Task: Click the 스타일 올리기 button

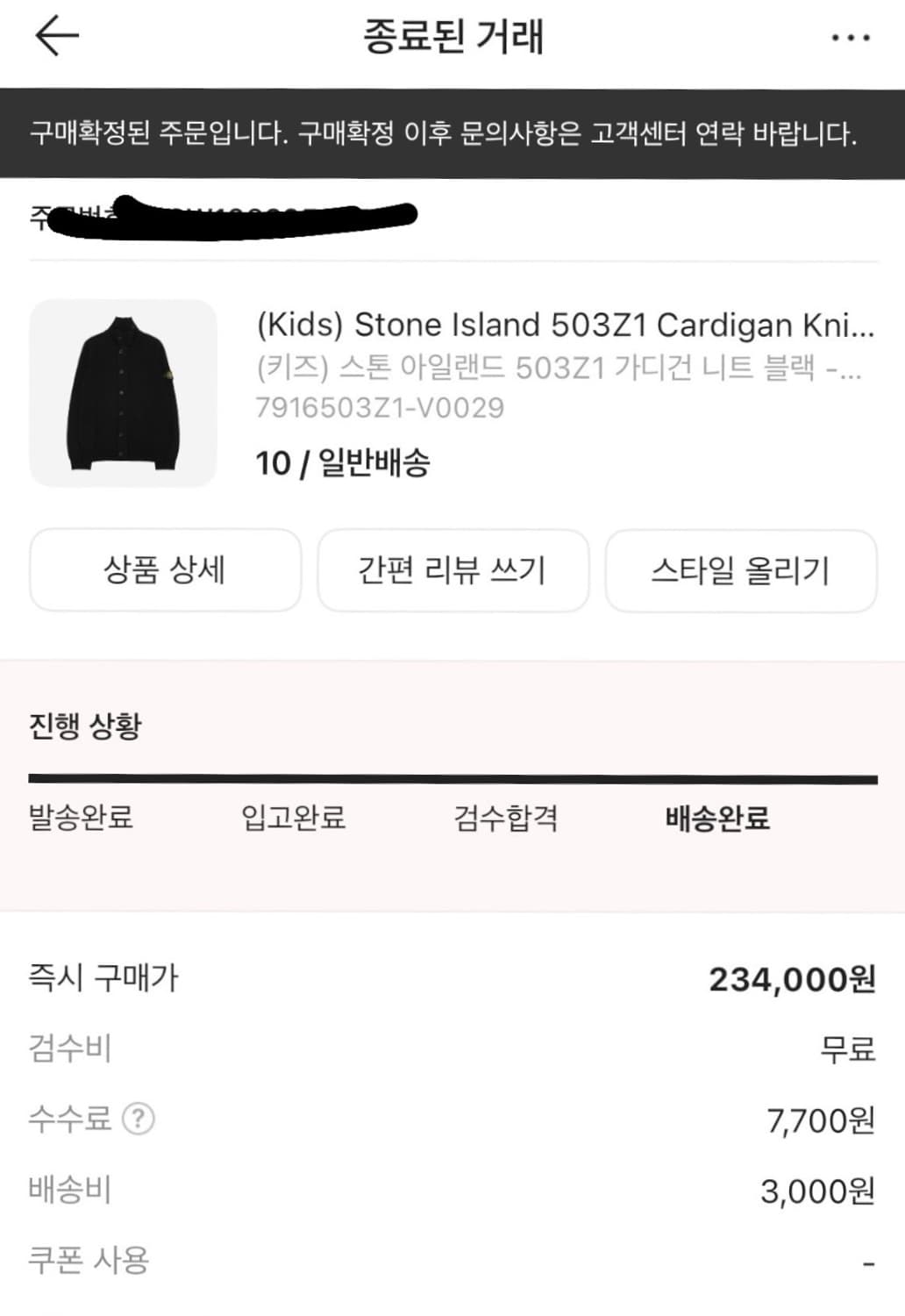Action: coord(741,570)
